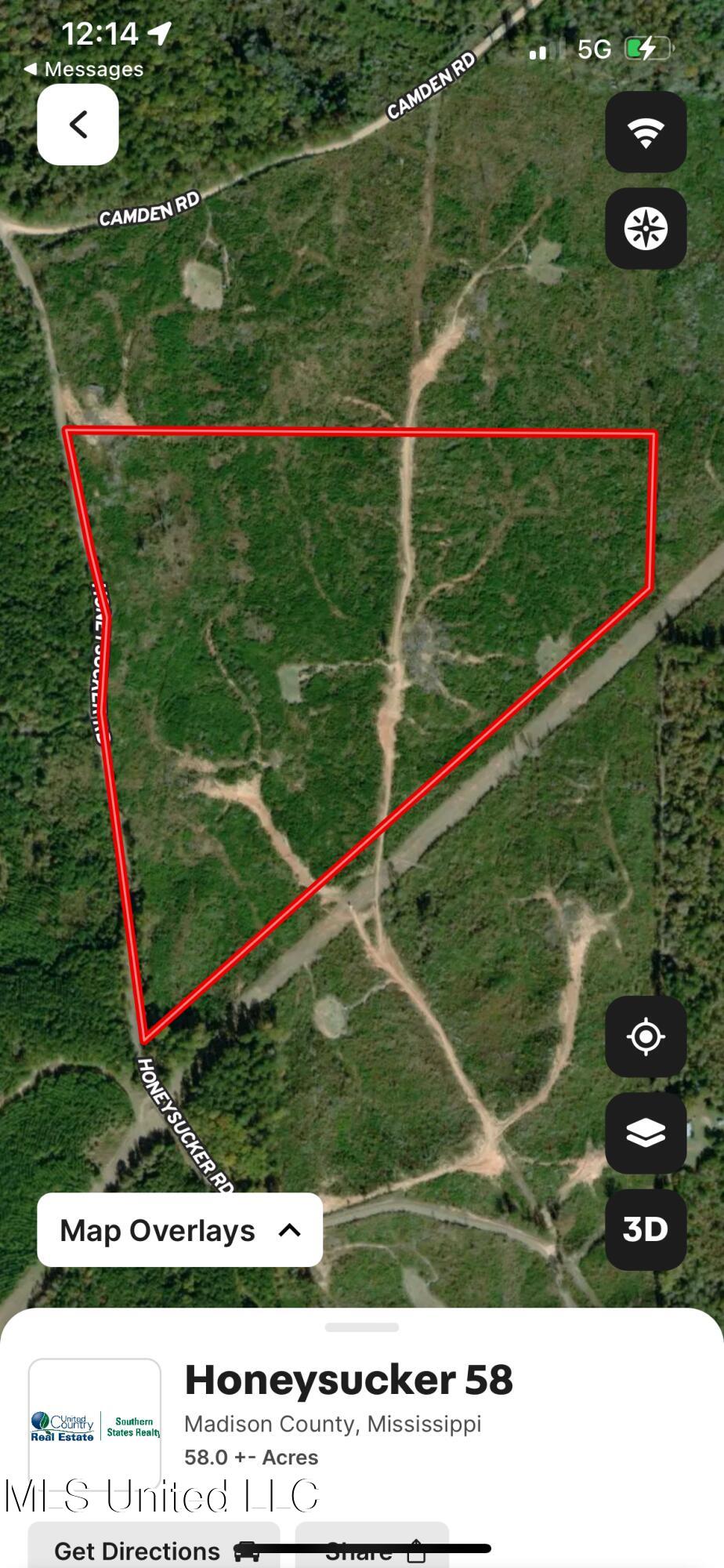Tap the sheet's drag handle
This screenshot has width=724, height=1568.
click(x=361, y=1327)
